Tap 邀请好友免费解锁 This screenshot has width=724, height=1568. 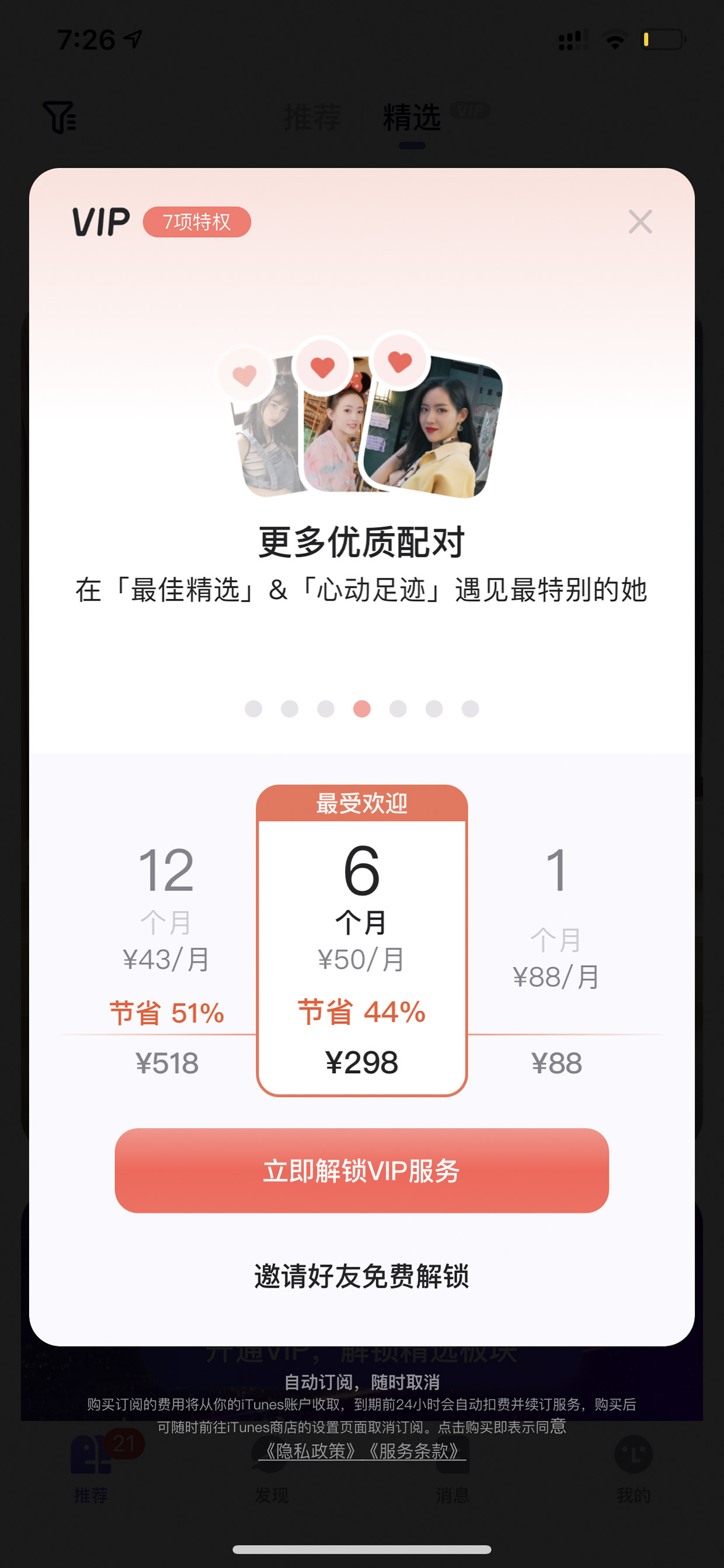click(362, 1277)
